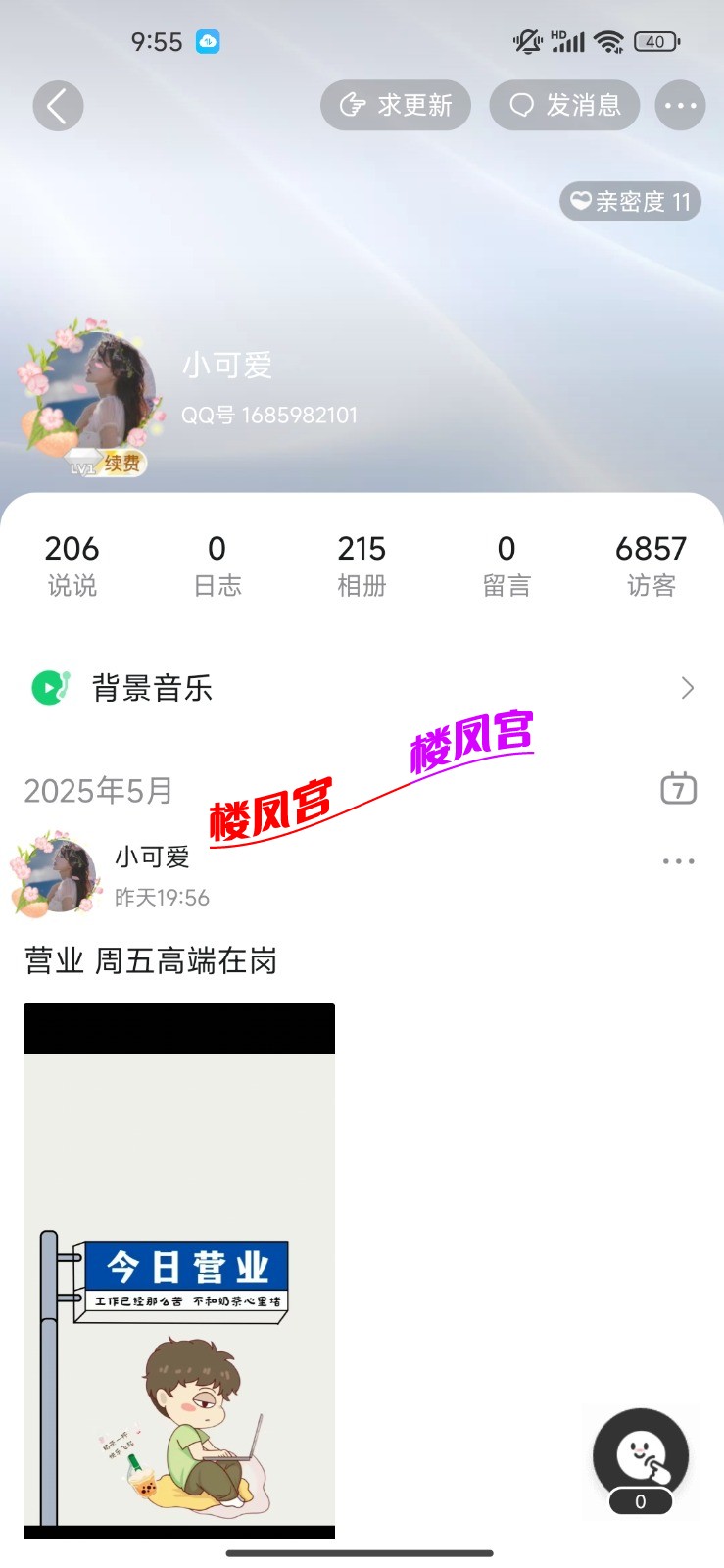Tap the heart icon on the 亲密度 badge

click(578, 201)
